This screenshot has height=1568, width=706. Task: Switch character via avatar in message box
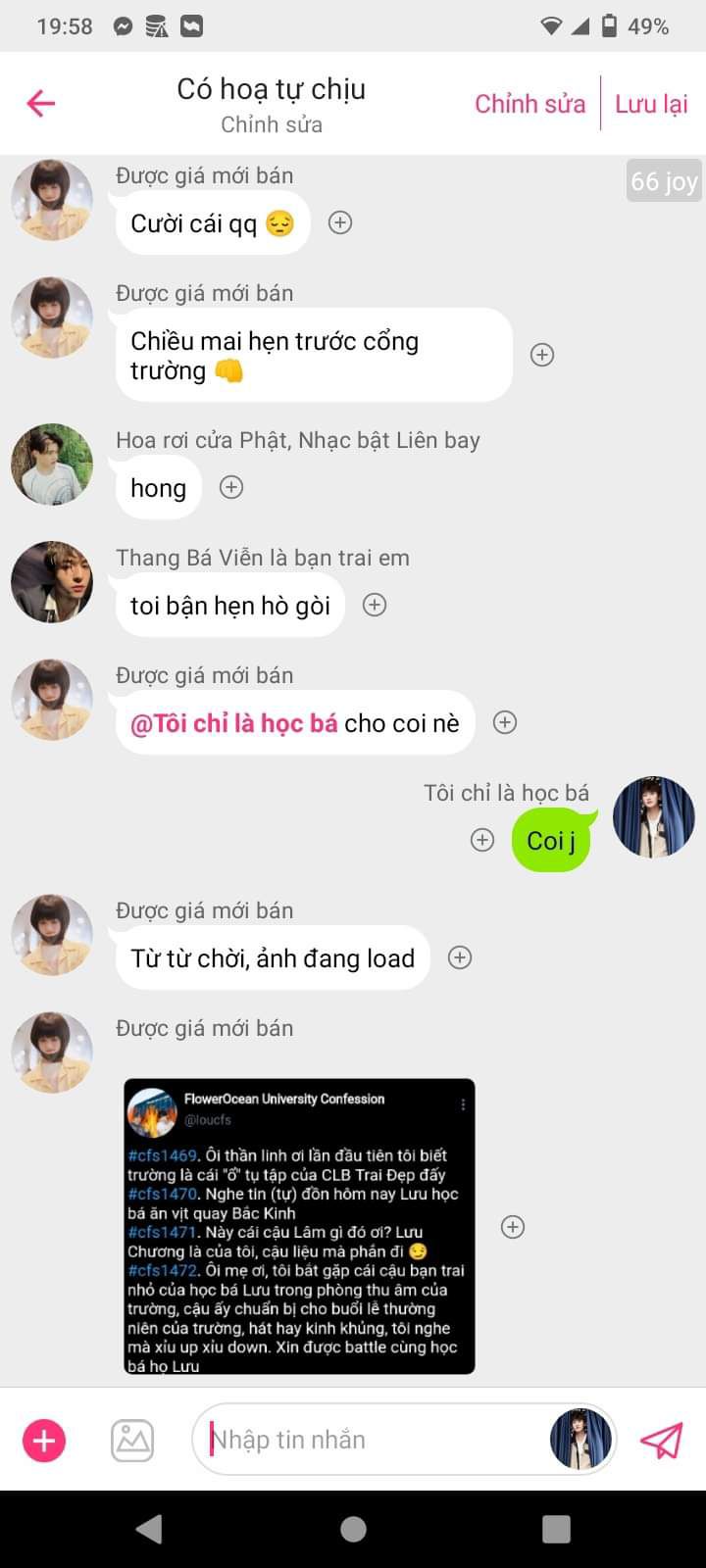tap(580, 1440)
